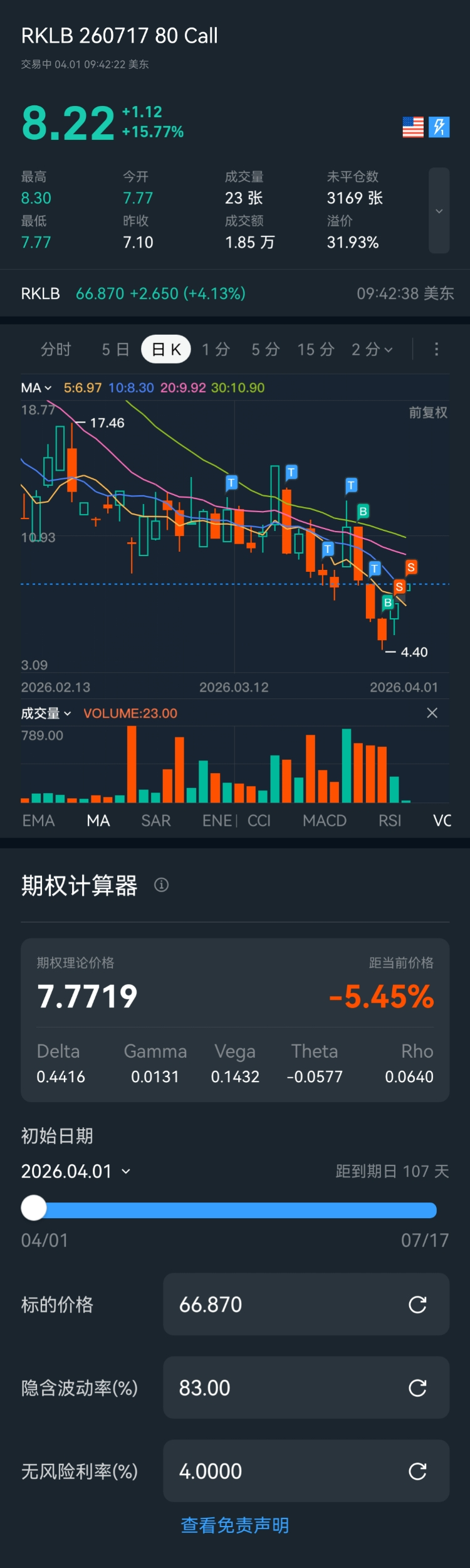Expand the quote details chevron
Viewport: 470px width, 1568px height.
pos(439,211)
